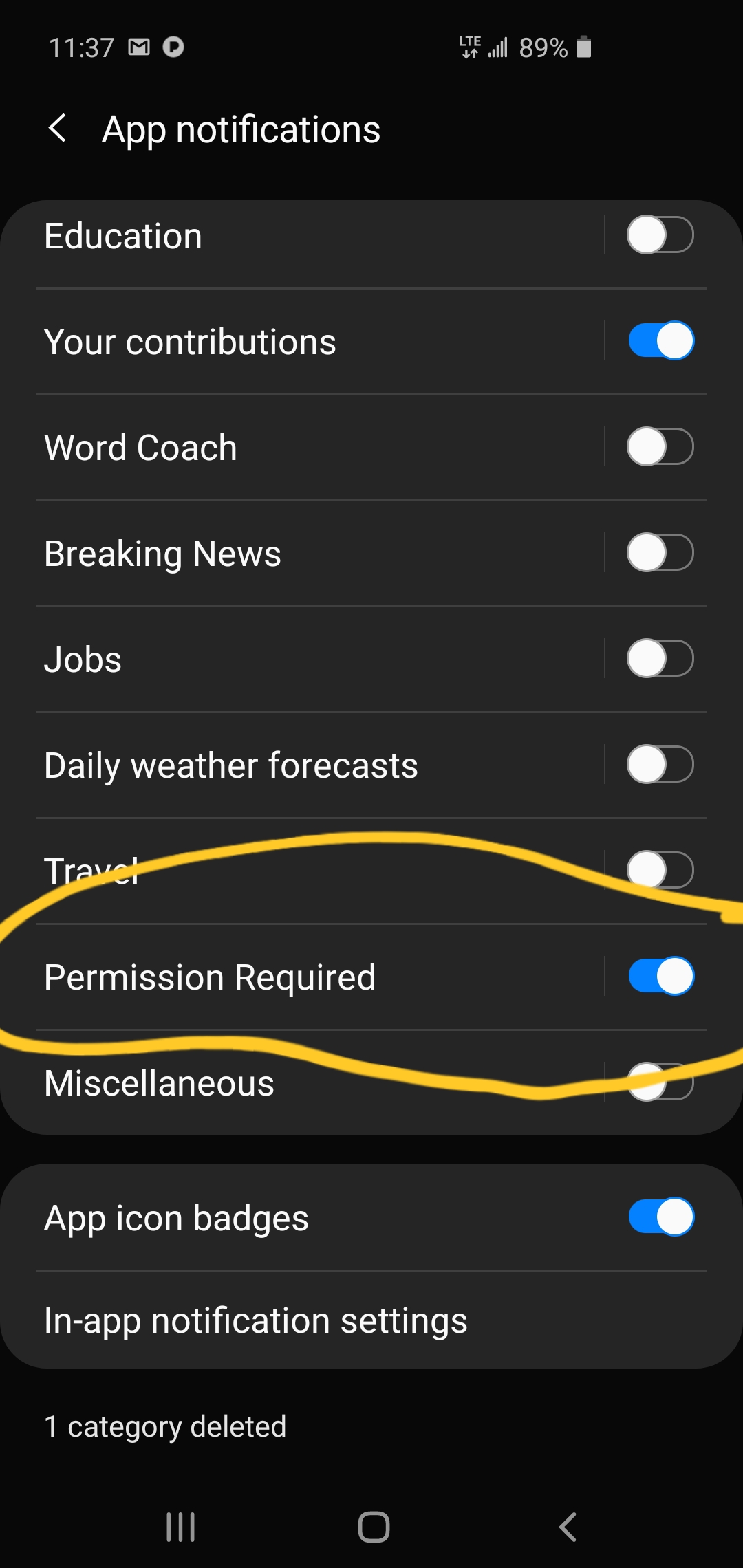Enable Education notifications
The width and height of the screenshot is (743, 1568).
[659, 235]
